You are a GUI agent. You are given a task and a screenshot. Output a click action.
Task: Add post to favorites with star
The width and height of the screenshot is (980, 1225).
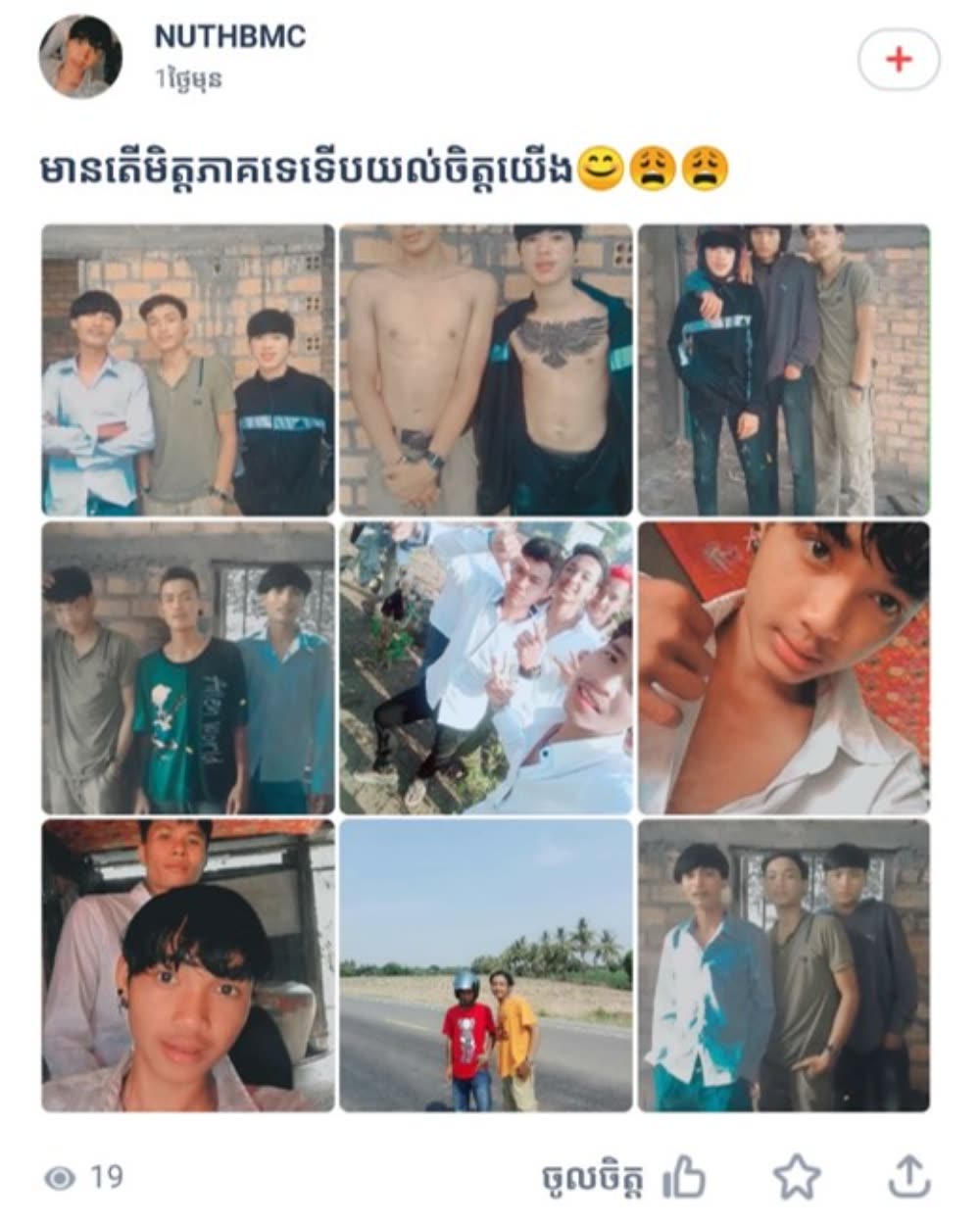[796, 1176]
